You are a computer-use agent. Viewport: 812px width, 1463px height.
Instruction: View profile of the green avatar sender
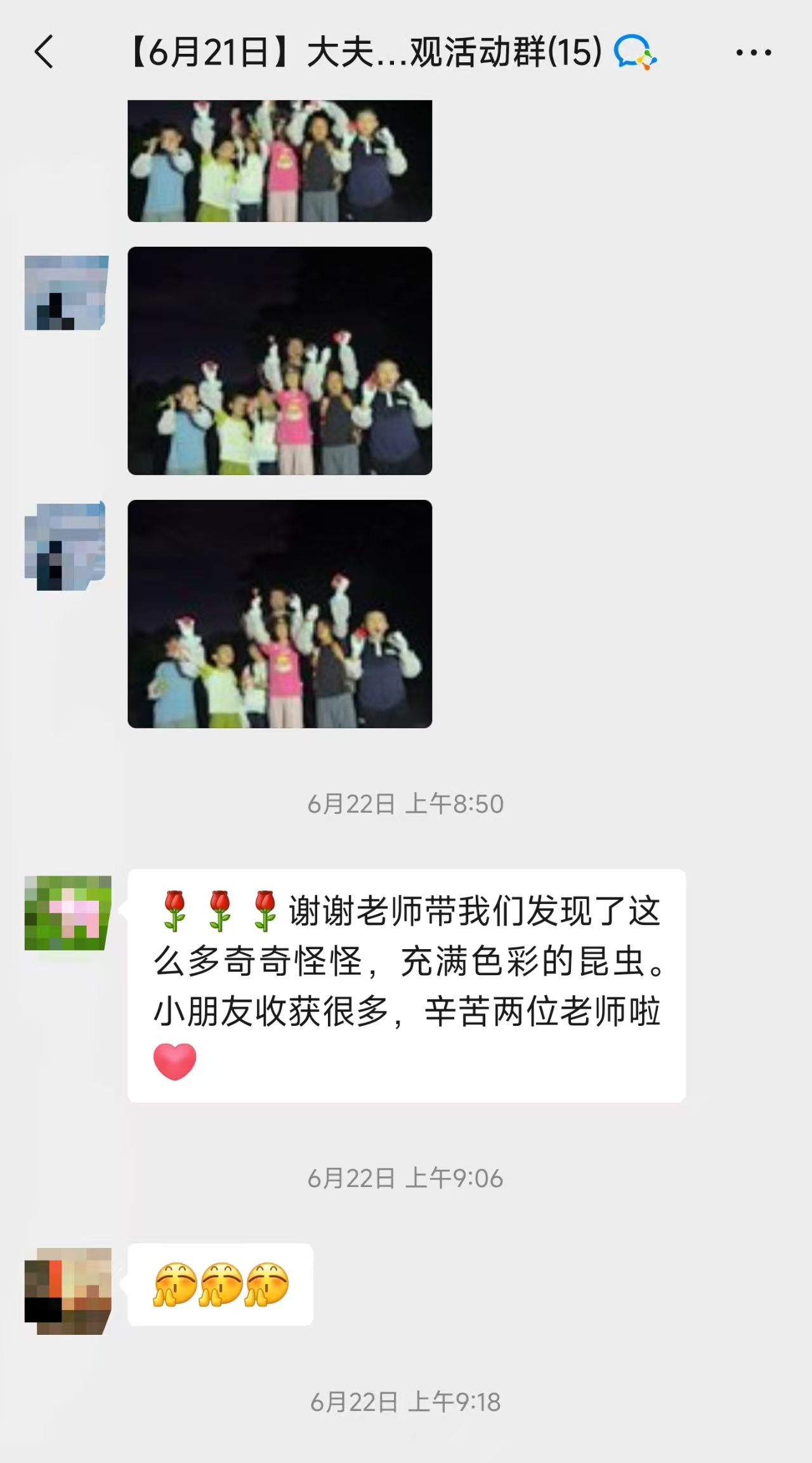pyautogui.click(x=68, y=913)
